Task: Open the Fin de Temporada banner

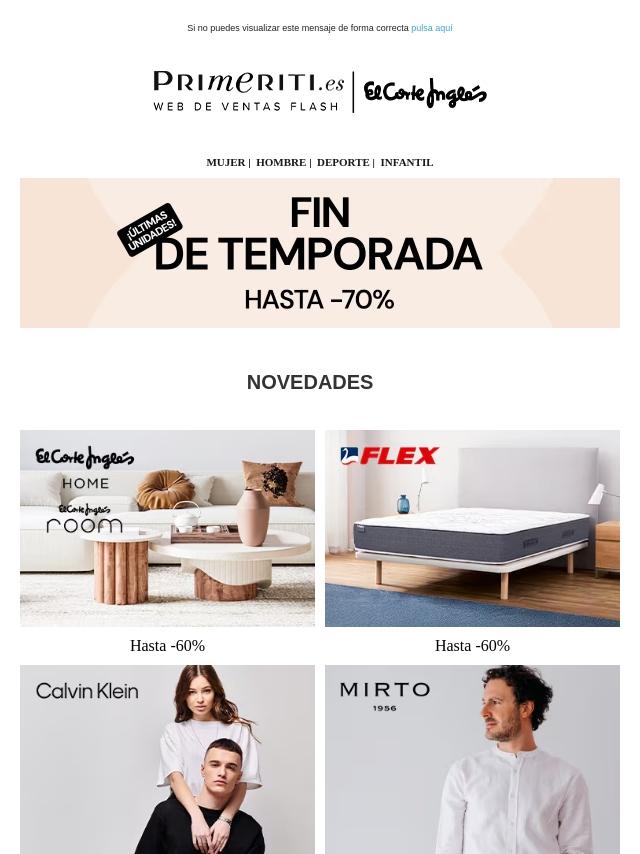Action: (320, 253)
